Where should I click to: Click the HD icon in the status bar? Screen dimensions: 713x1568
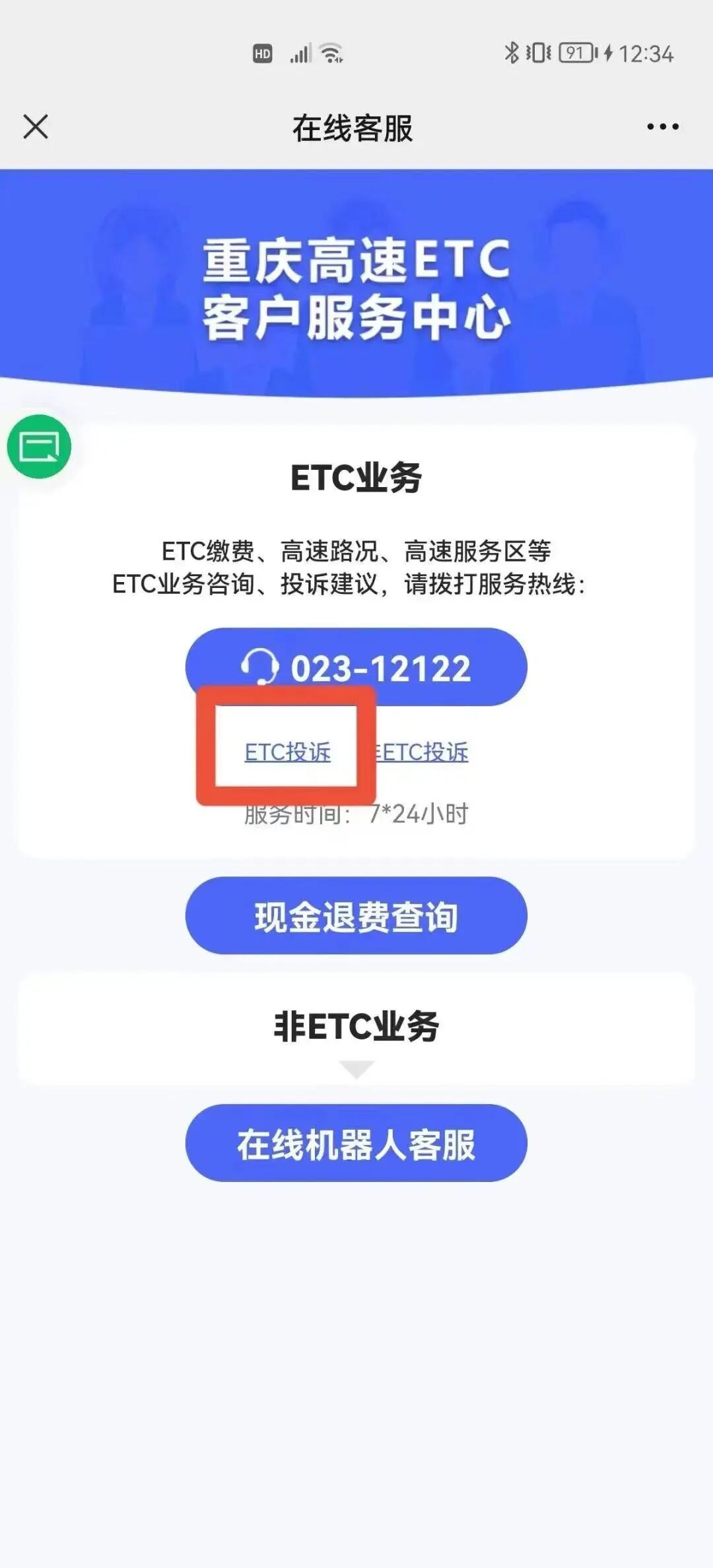(261, 55)
